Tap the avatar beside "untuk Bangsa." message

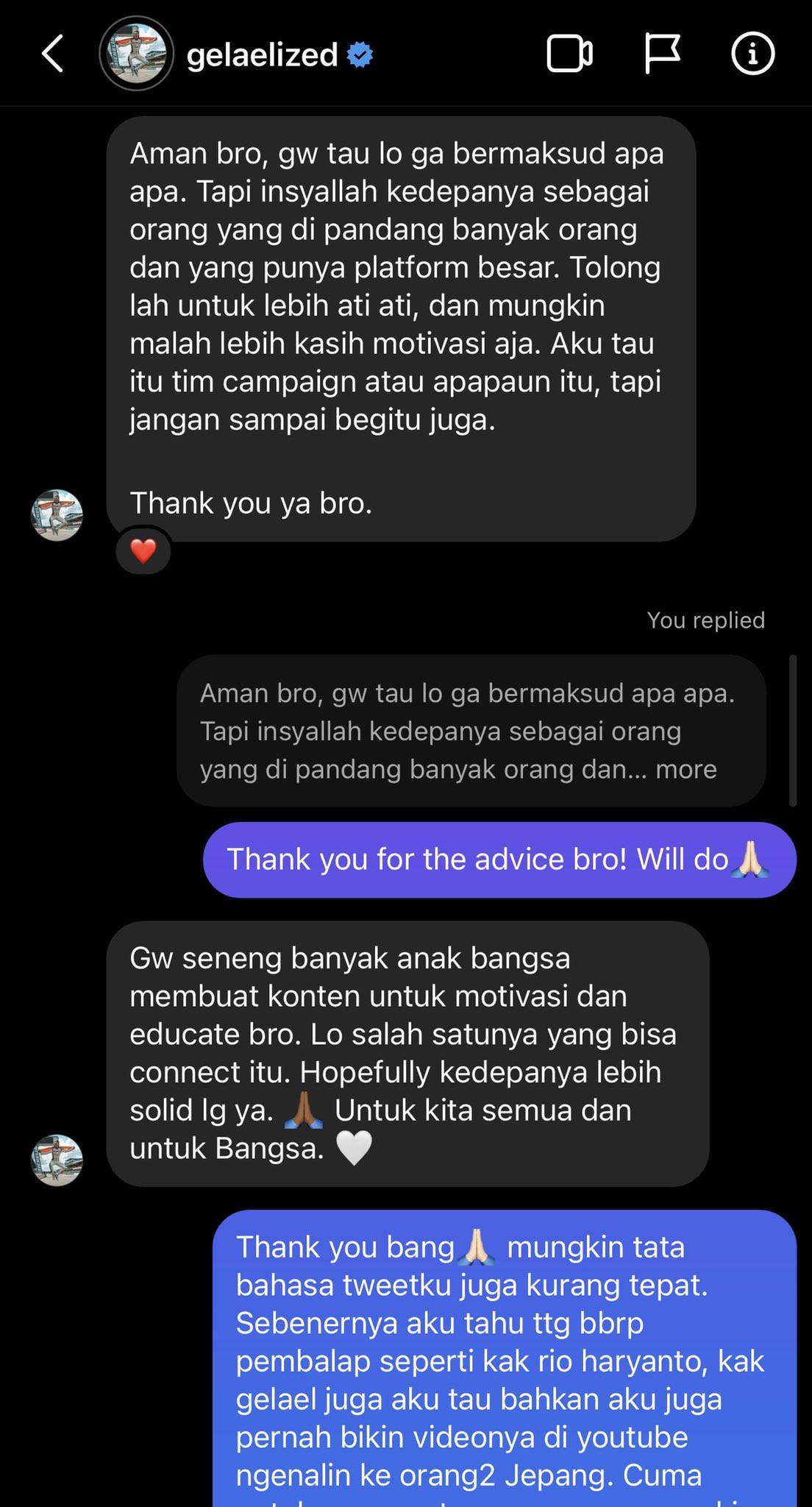(x=57, y=1160)
